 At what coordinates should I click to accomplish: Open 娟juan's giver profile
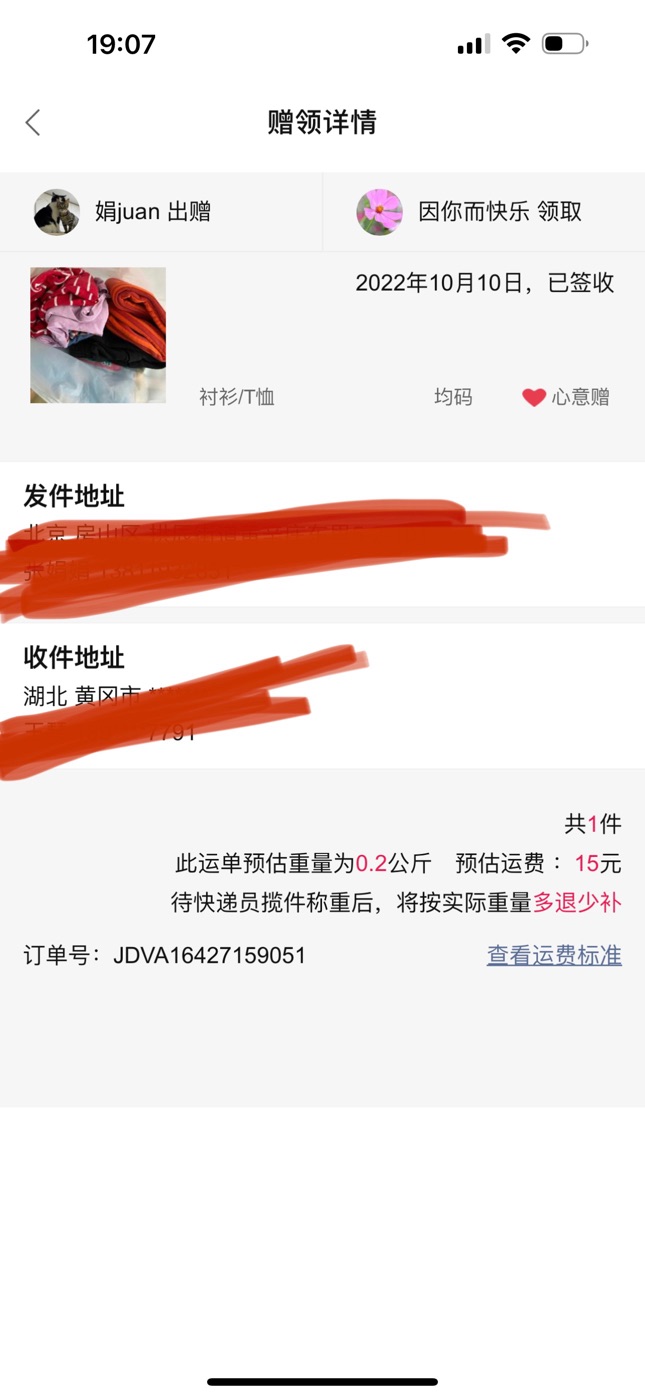pyautogui.click(x=57, y=212)
